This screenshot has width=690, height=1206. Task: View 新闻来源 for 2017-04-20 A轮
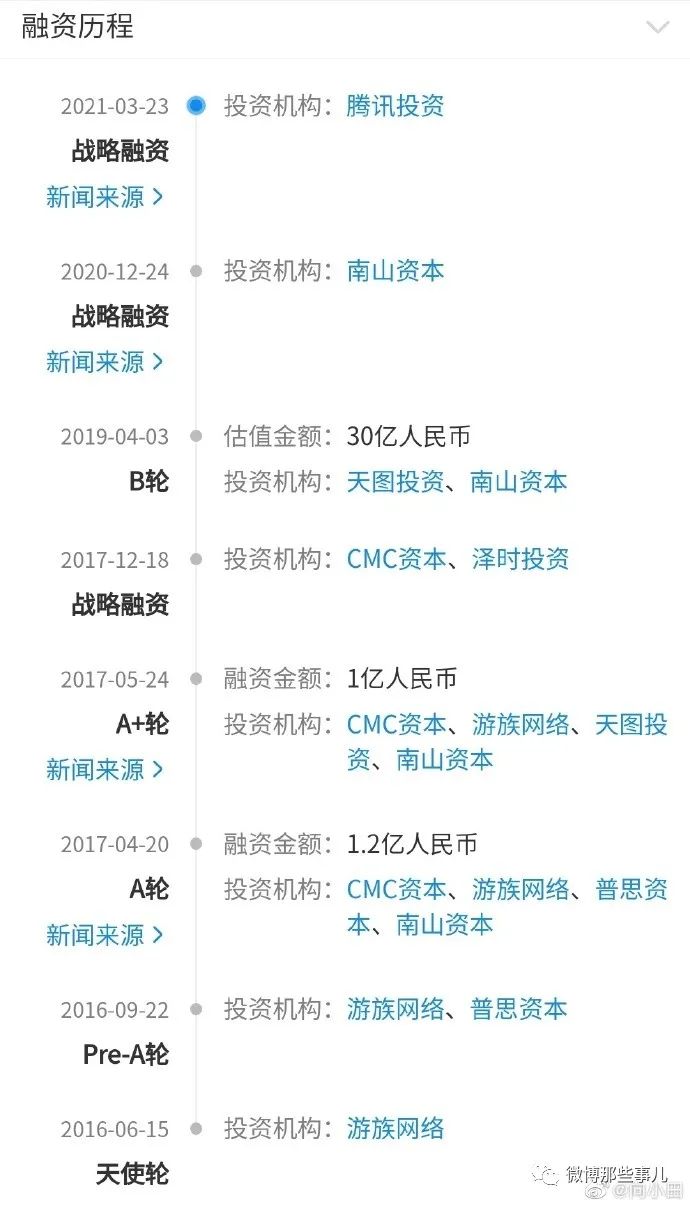(x=104, y=935)
